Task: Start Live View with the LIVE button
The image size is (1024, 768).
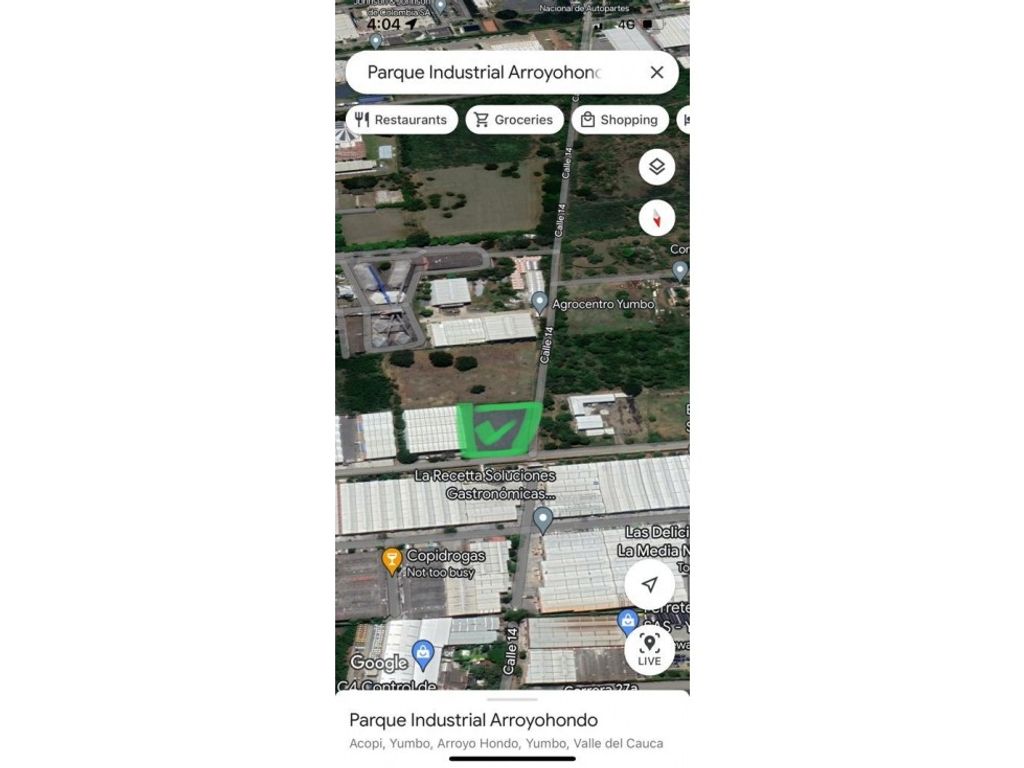Action: (x=649, y=649)
